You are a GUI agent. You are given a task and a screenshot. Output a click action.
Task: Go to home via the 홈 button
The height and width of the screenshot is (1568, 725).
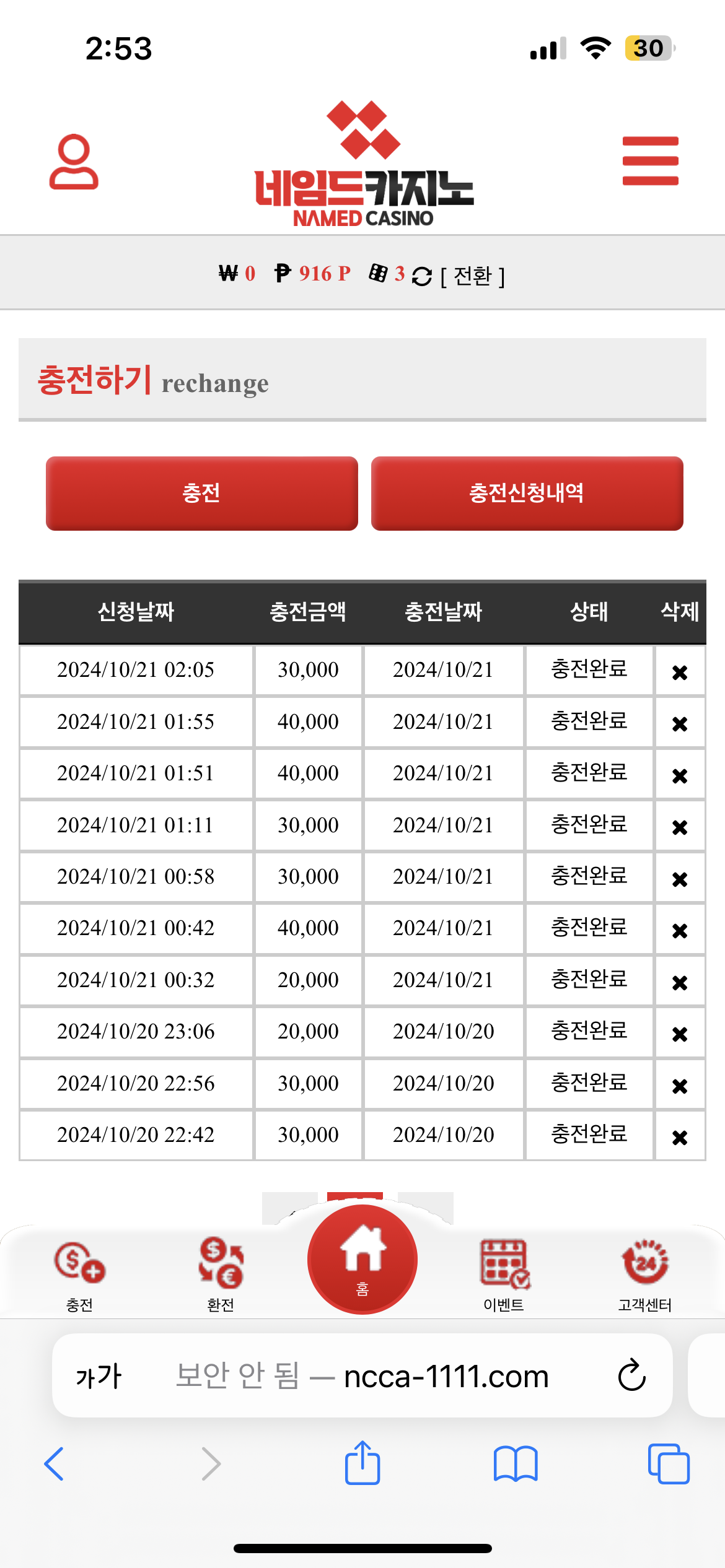point(362,1260)
